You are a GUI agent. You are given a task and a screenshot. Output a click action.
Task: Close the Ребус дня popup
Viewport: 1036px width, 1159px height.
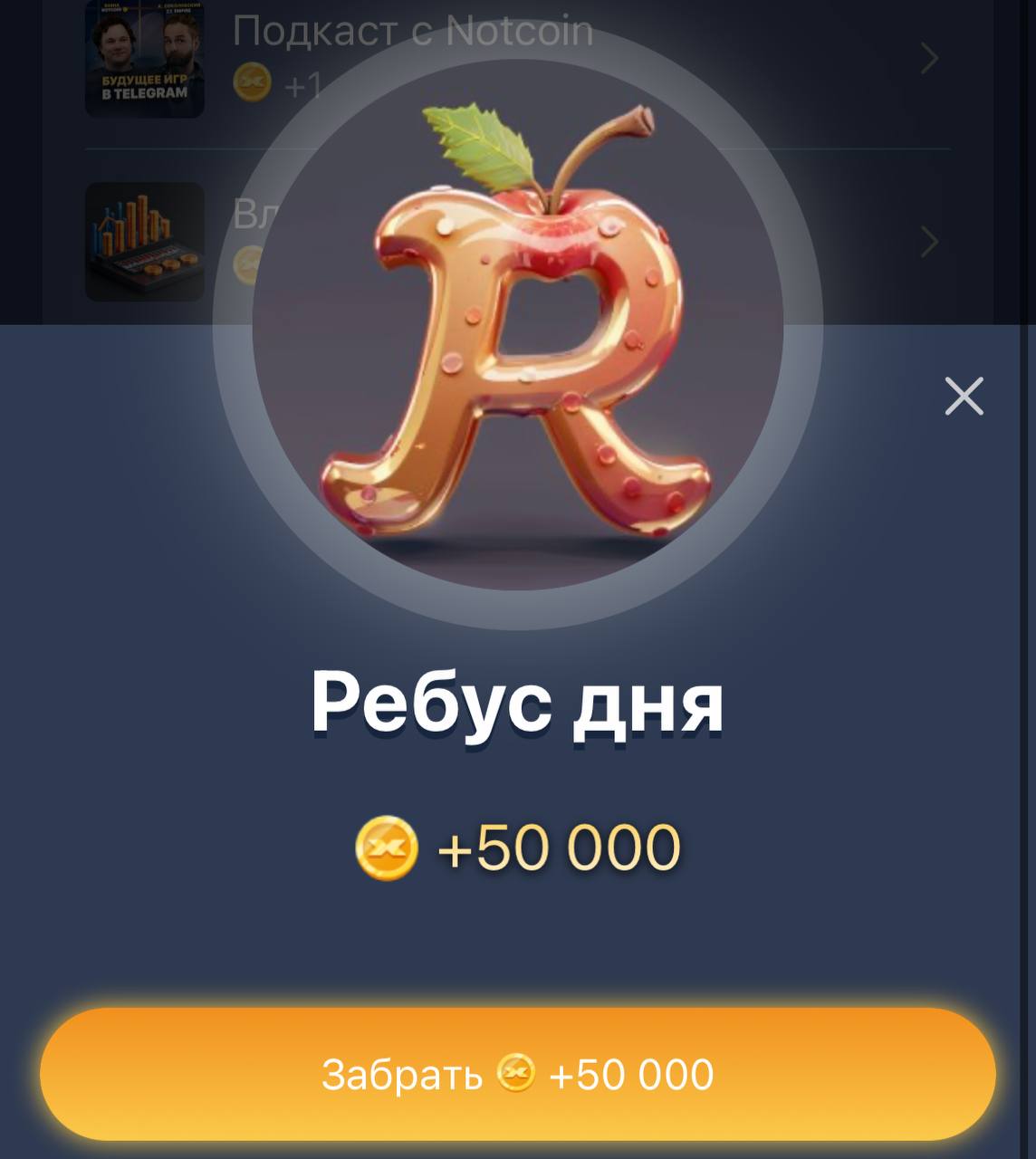pyautogui.click(x=964, y=397)
